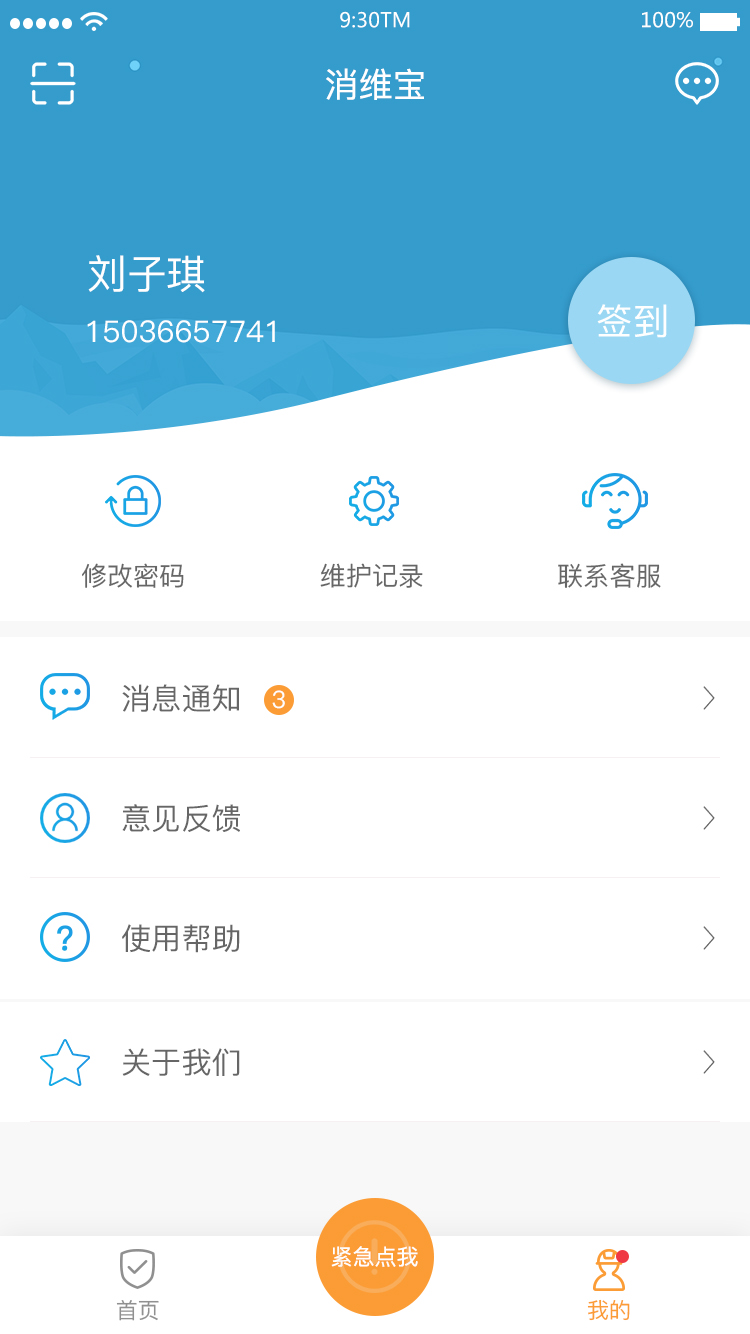Open the 关于我们 about row

click(375, 1062)
